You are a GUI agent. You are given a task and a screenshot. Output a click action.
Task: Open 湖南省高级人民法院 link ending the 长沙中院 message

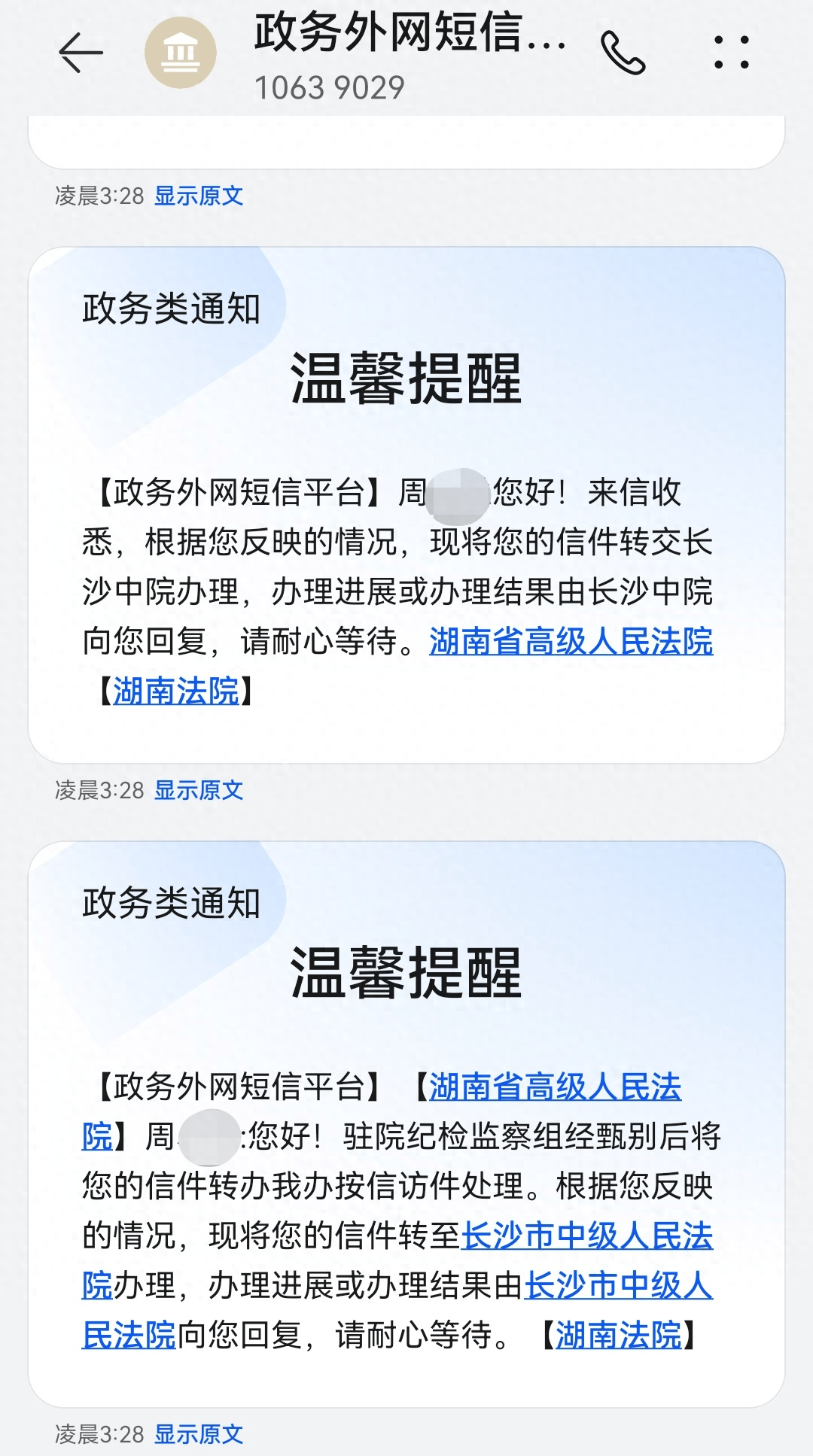click(571, 642)
